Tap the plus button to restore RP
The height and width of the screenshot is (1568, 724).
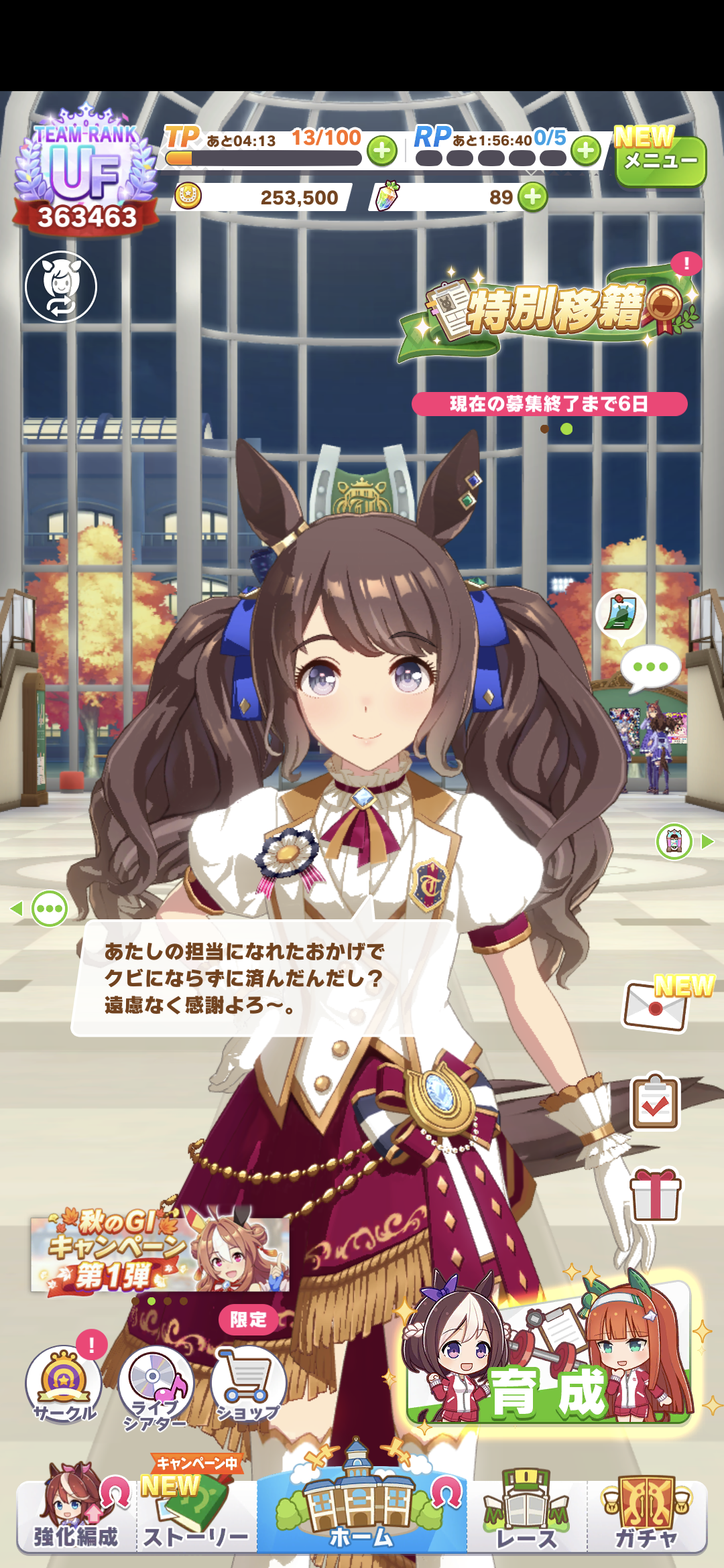click(586, 151)
